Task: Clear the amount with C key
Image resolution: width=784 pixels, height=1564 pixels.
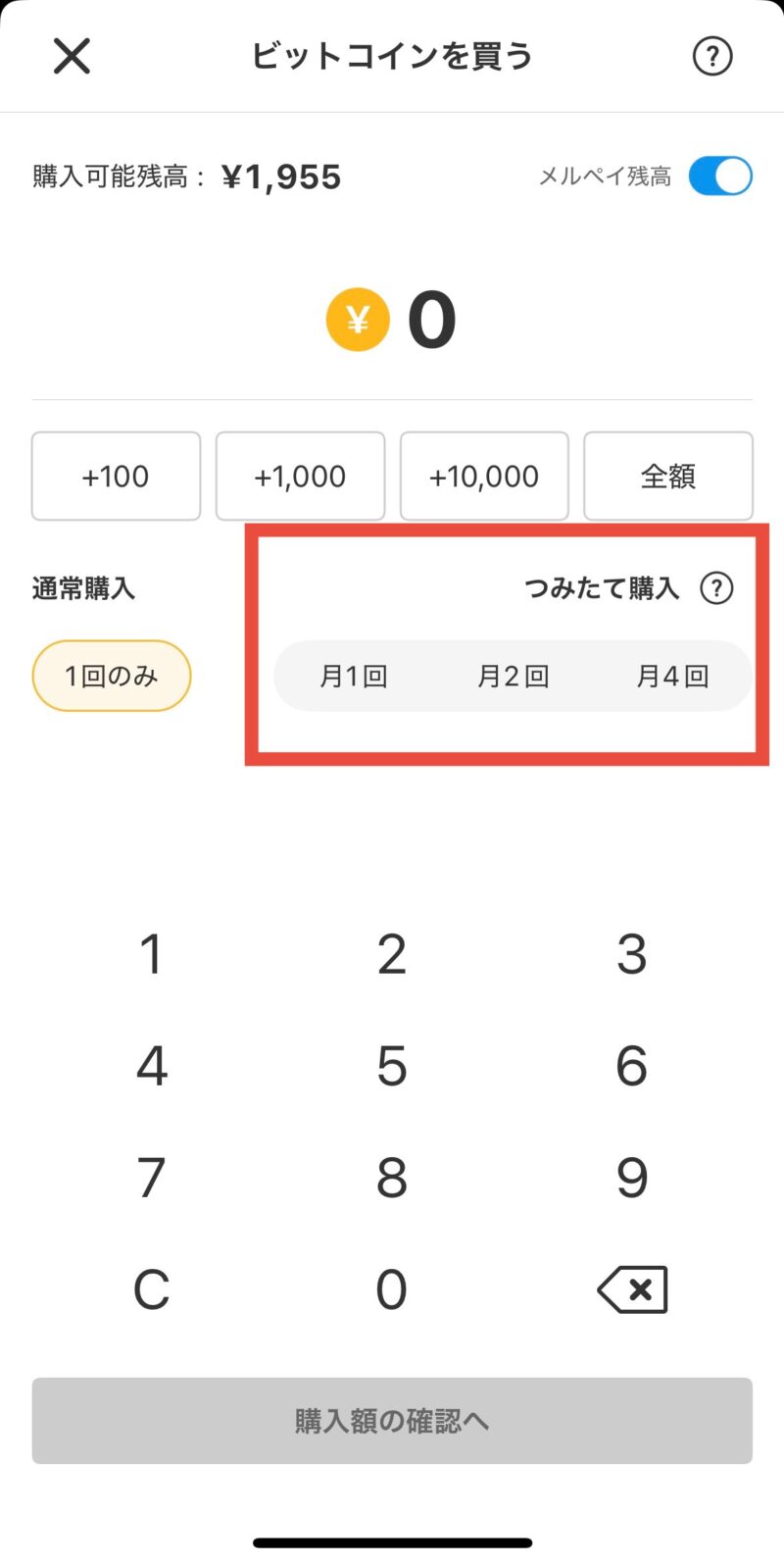Action: (x=151, y=1289)
